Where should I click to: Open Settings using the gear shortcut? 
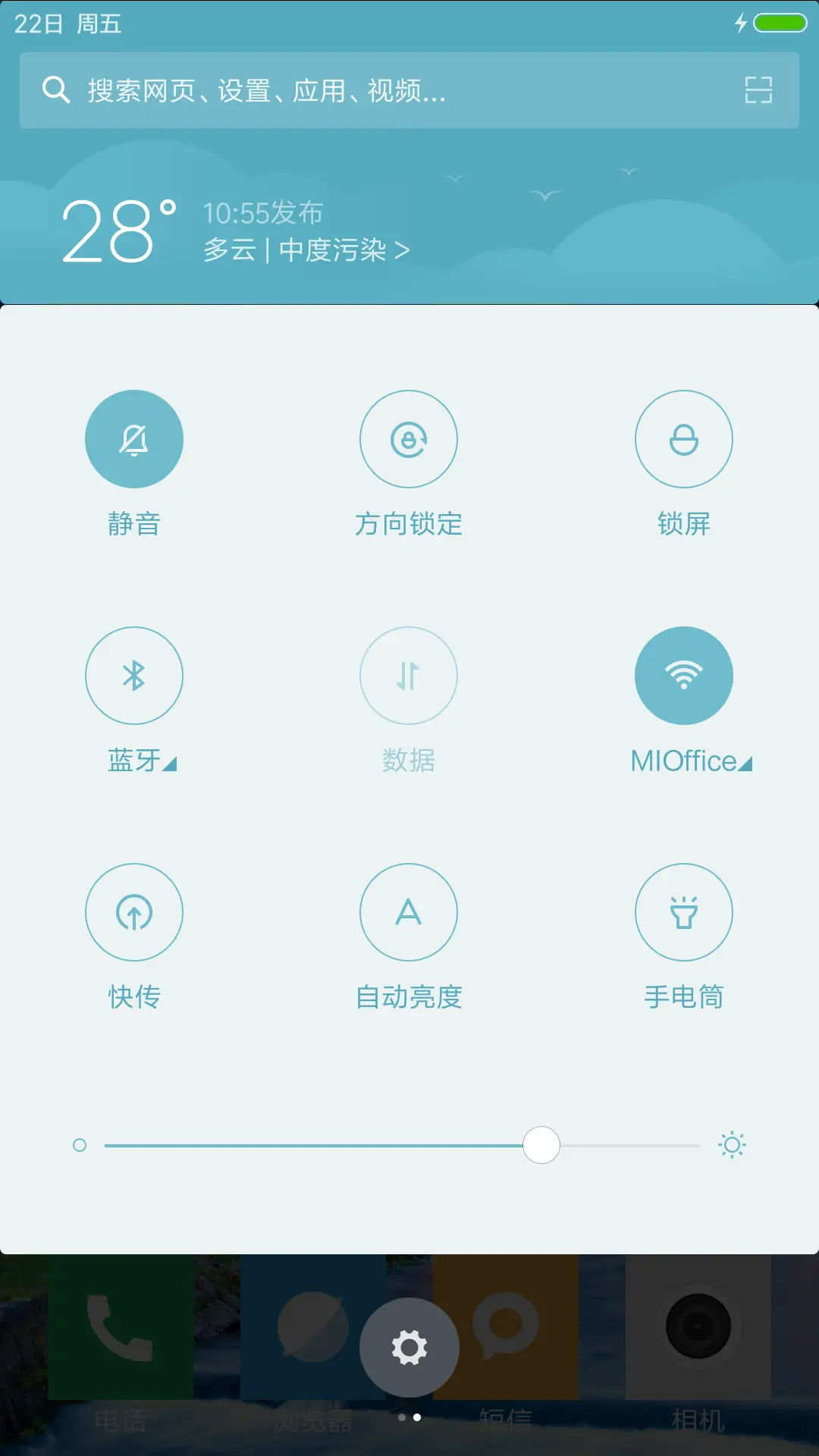[409, 1346]
